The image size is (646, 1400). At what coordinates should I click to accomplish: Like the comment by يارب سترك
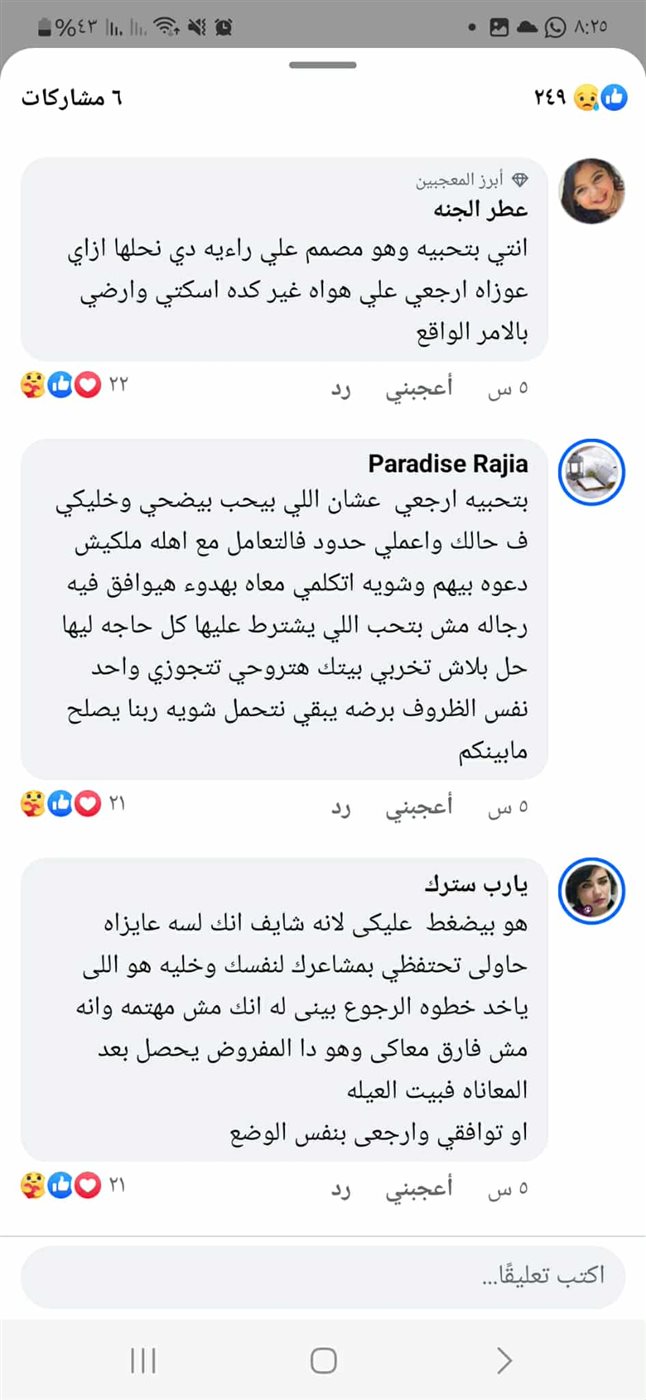tap(419, 1188)
